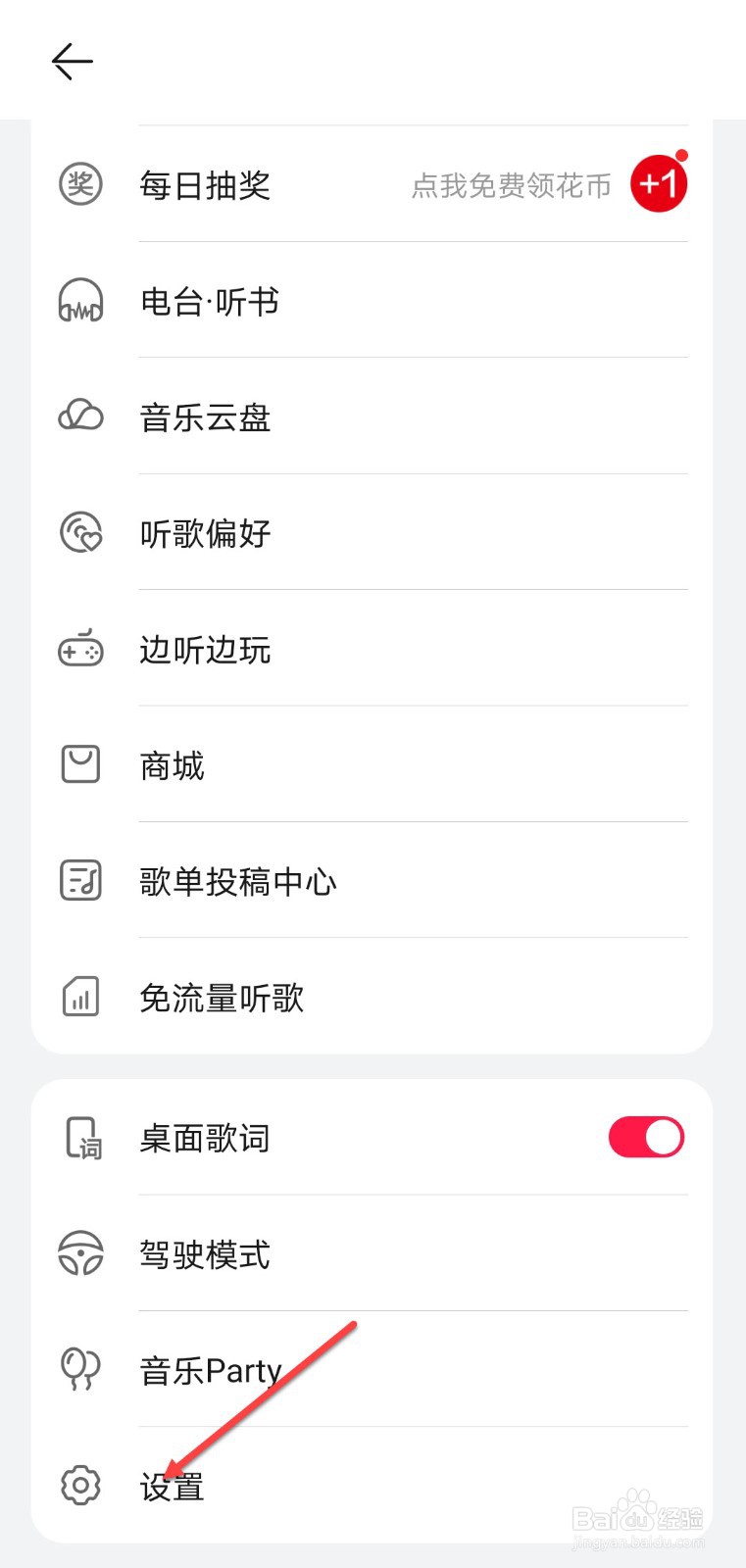Open 歌单投稿中心 playlist submission center
Screen dimensions: 746x1568
238,882
